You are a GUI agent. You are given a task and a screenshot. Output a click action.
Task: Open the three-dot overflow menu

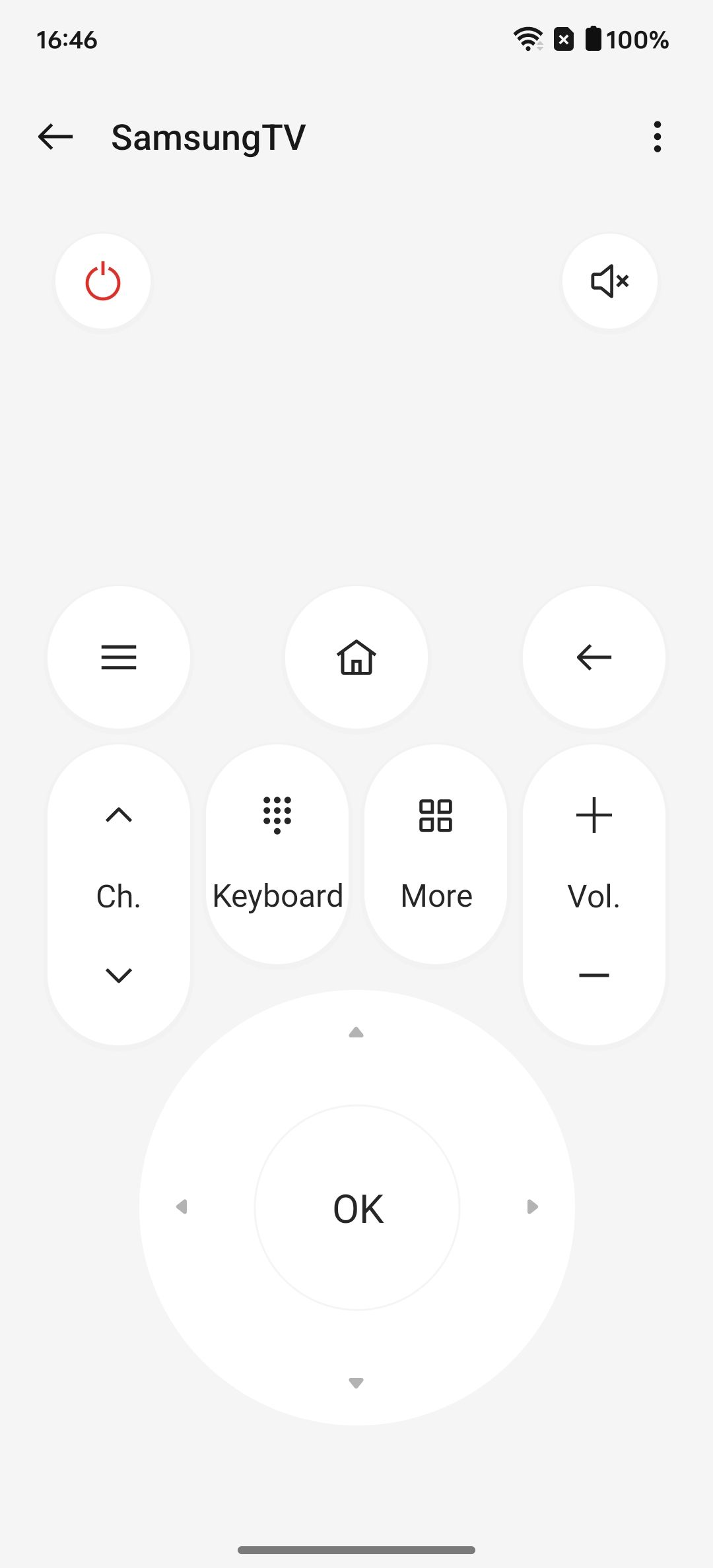pyautogui.click(x=657, y=137)
